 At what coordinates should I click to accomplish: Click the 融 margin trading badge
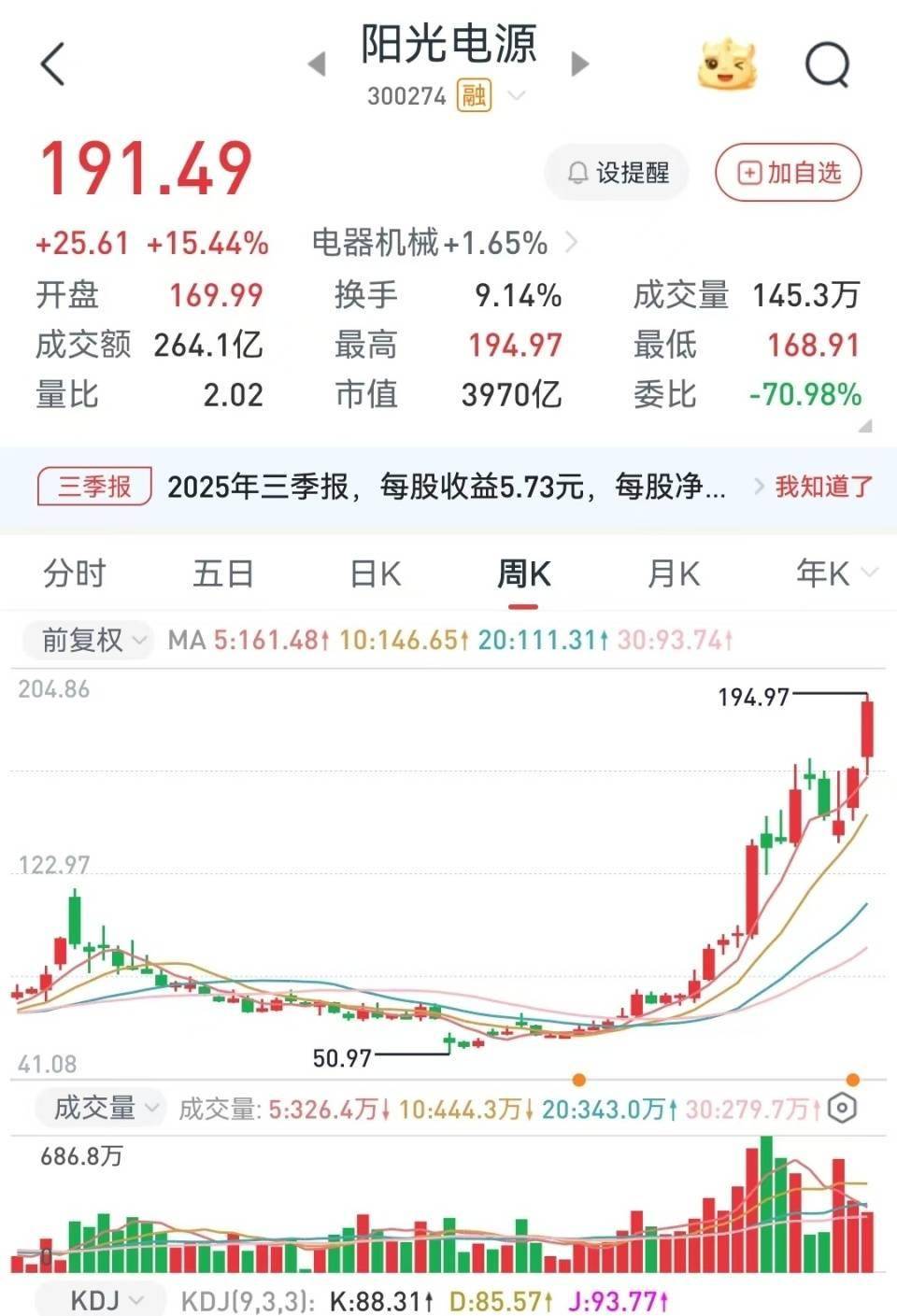tap(475, 96)
